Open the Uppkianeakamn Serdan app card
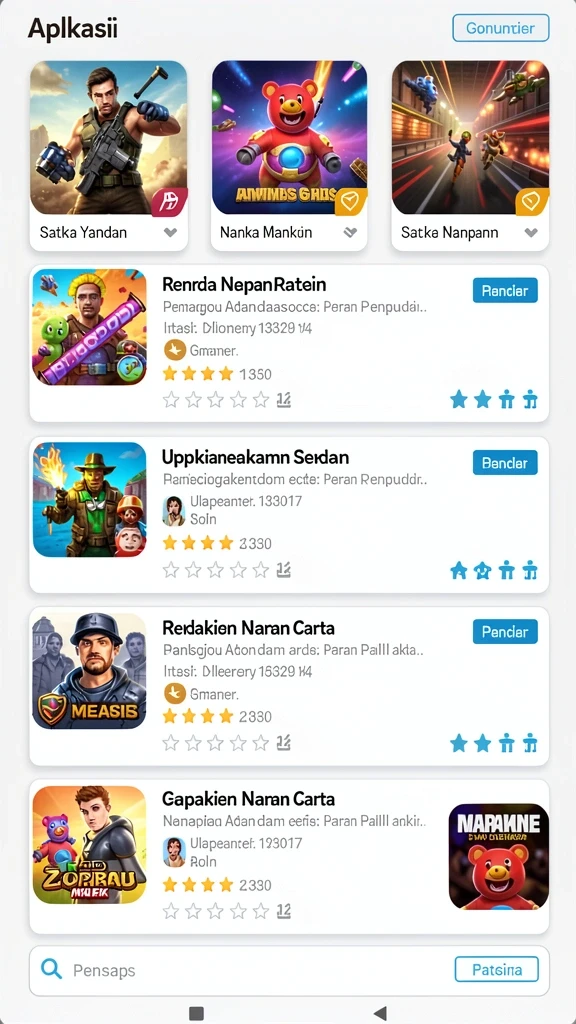The image size is (576, 1024). click(x=289, y=515)
